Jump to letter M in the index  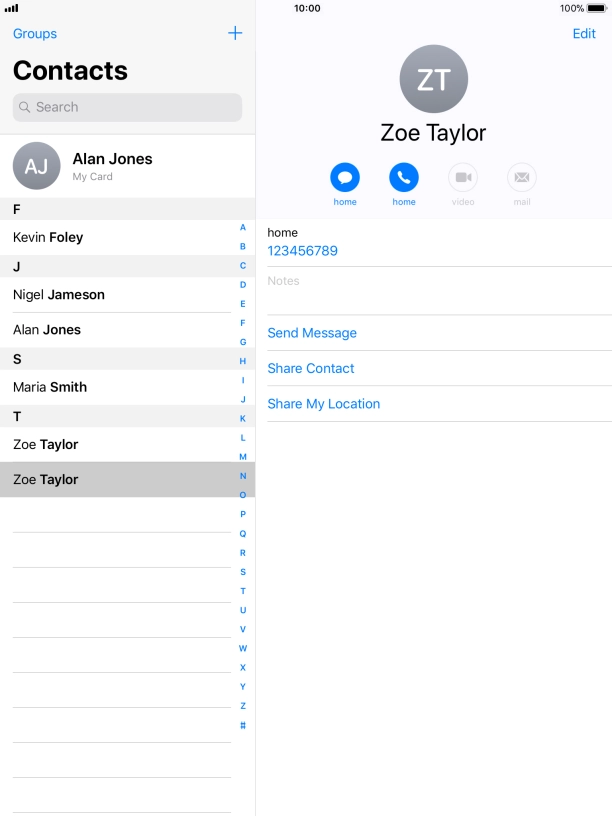(x=243, y=456)
